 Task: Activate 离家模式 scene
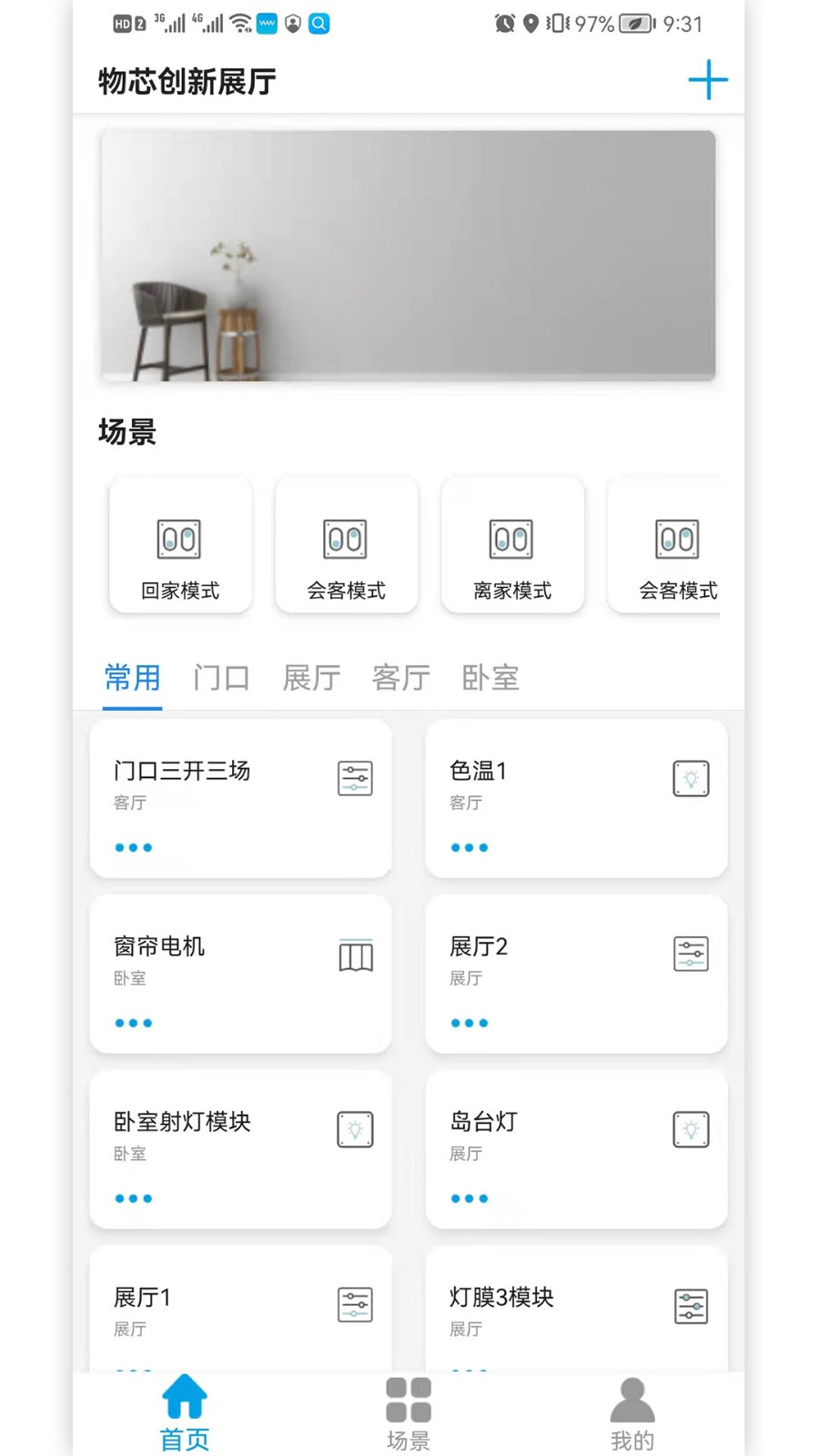(512, 546)
